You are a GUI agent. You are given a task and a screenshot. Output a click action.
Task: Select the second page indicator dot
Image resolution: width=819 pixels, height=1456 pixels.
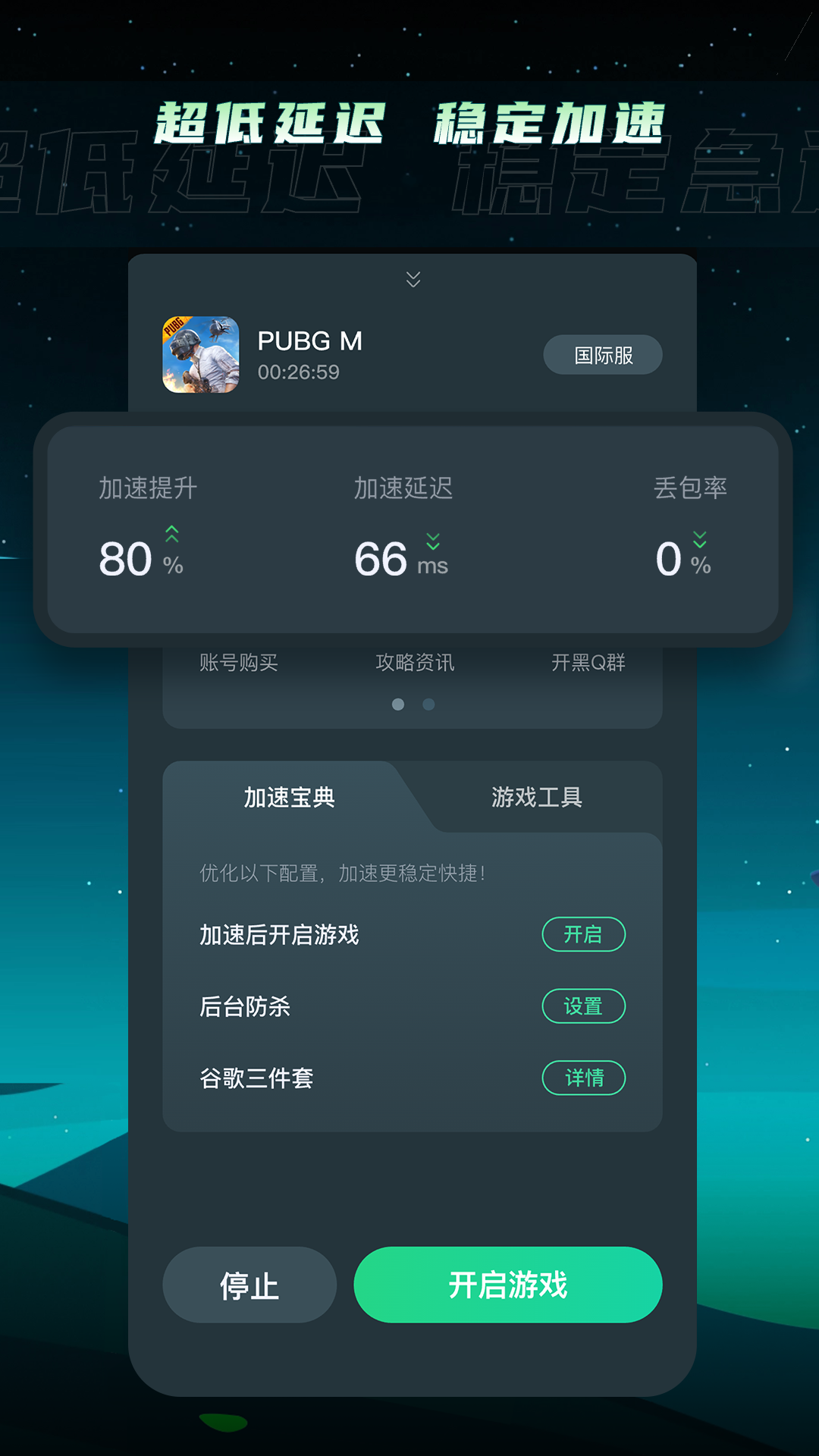tap(428, 704)
